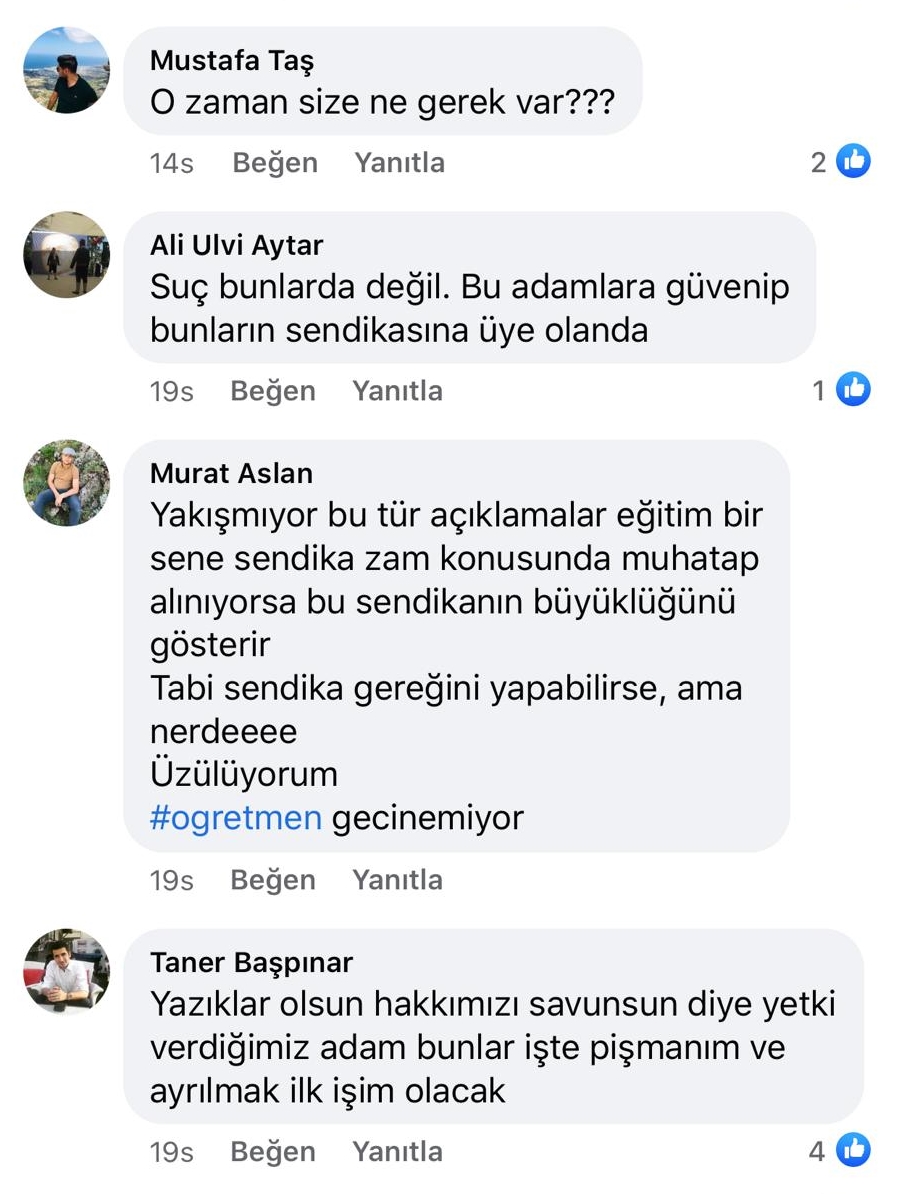
Task: Open Mustafa Taş's profile picture
Action: tap(66, 70)
